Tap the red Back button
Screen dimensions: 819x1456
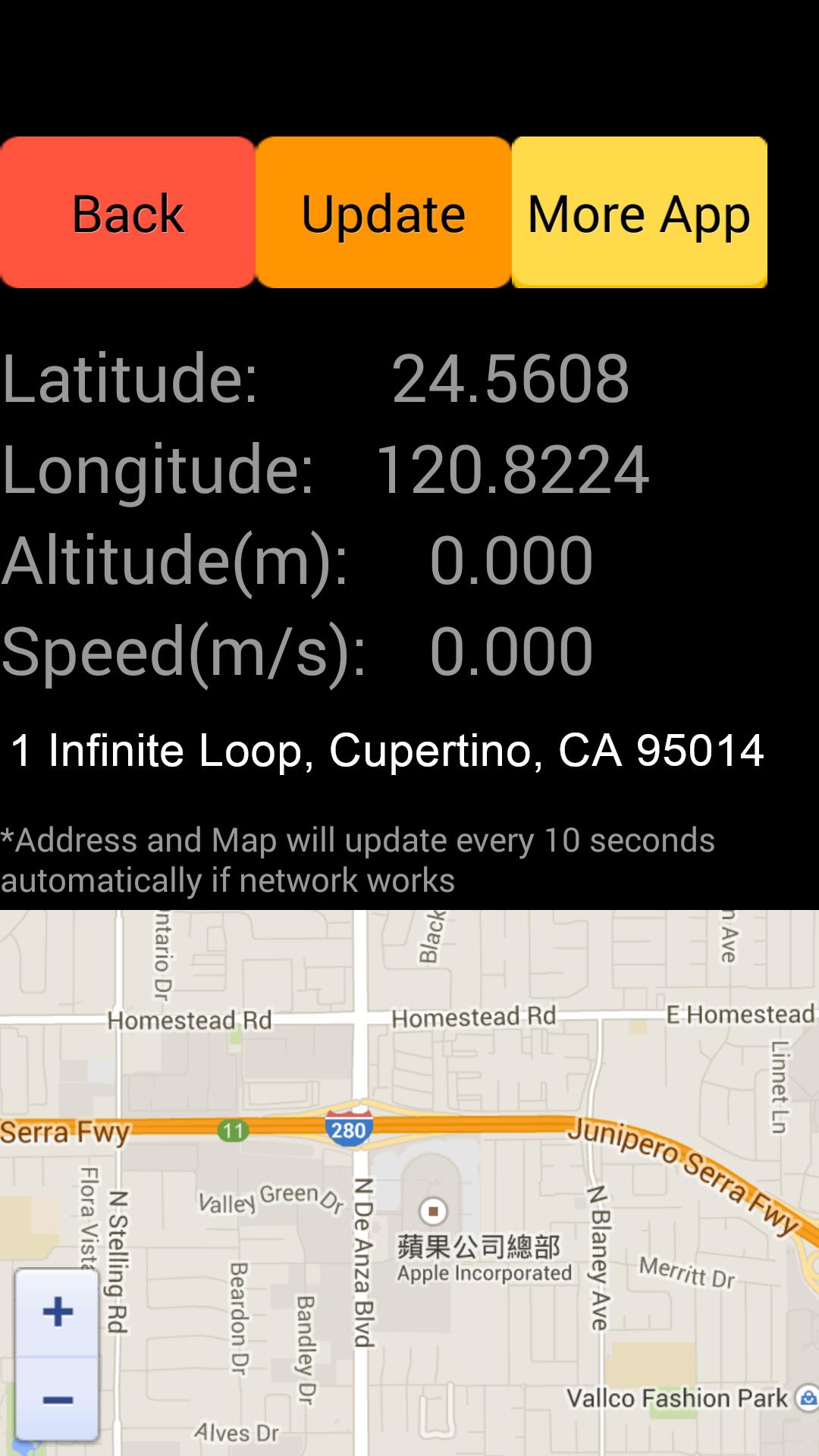(x=127, y=212)
